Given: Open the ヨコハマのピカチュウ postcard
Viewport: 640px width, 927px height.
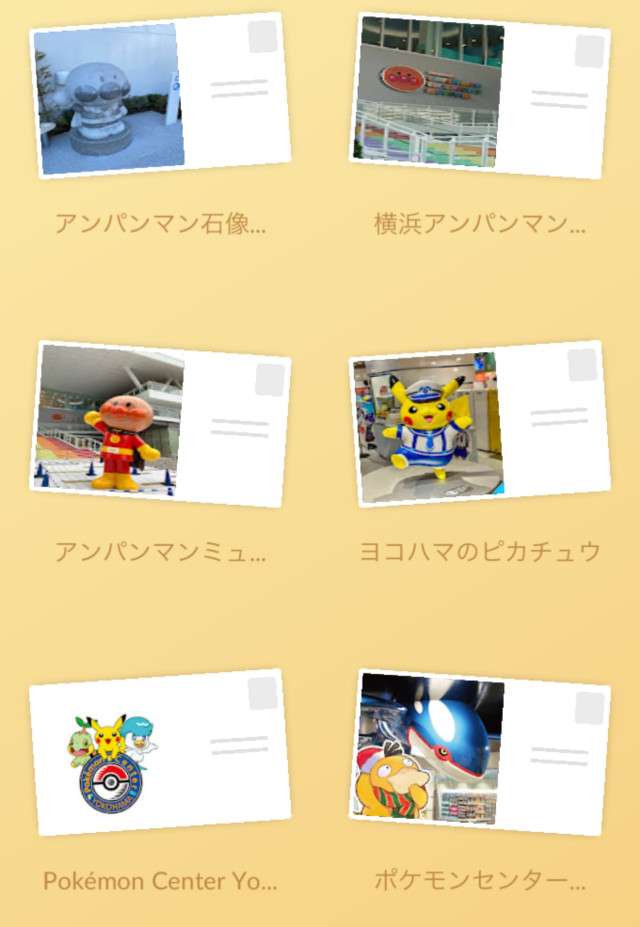Looking at the screenshot, I should (480, 424).
